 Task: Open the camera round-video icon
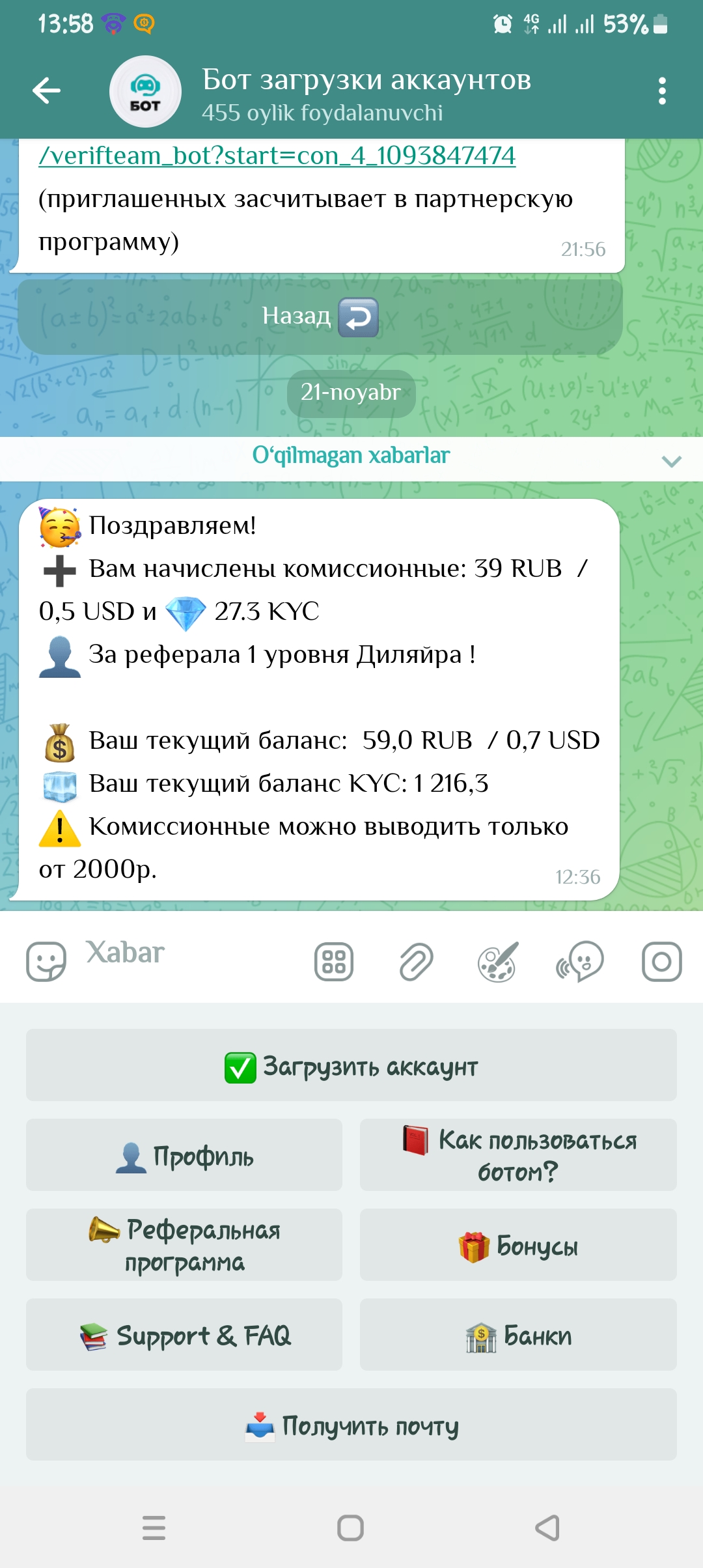(661, 962)
